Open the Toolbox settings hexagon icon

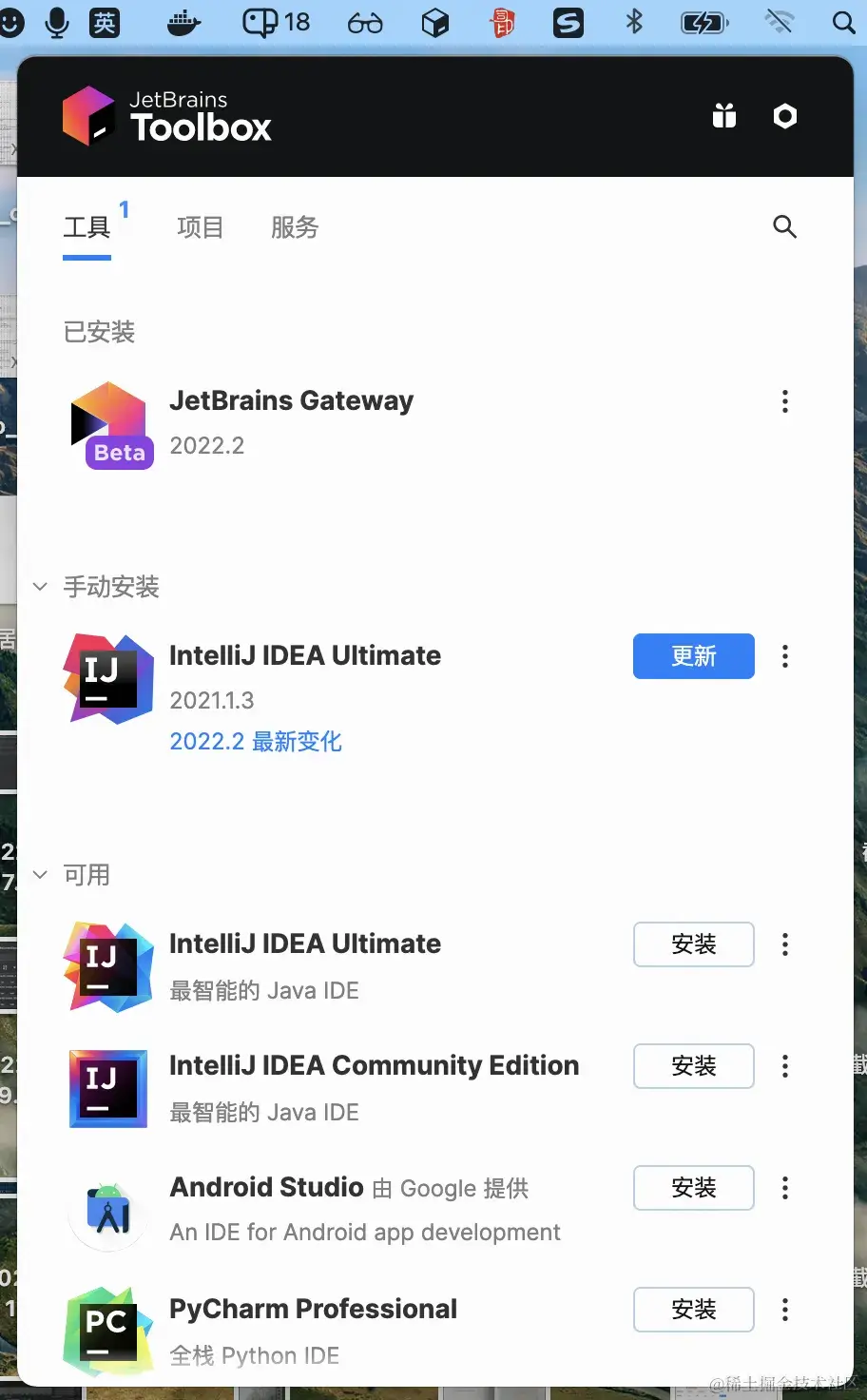784,115
